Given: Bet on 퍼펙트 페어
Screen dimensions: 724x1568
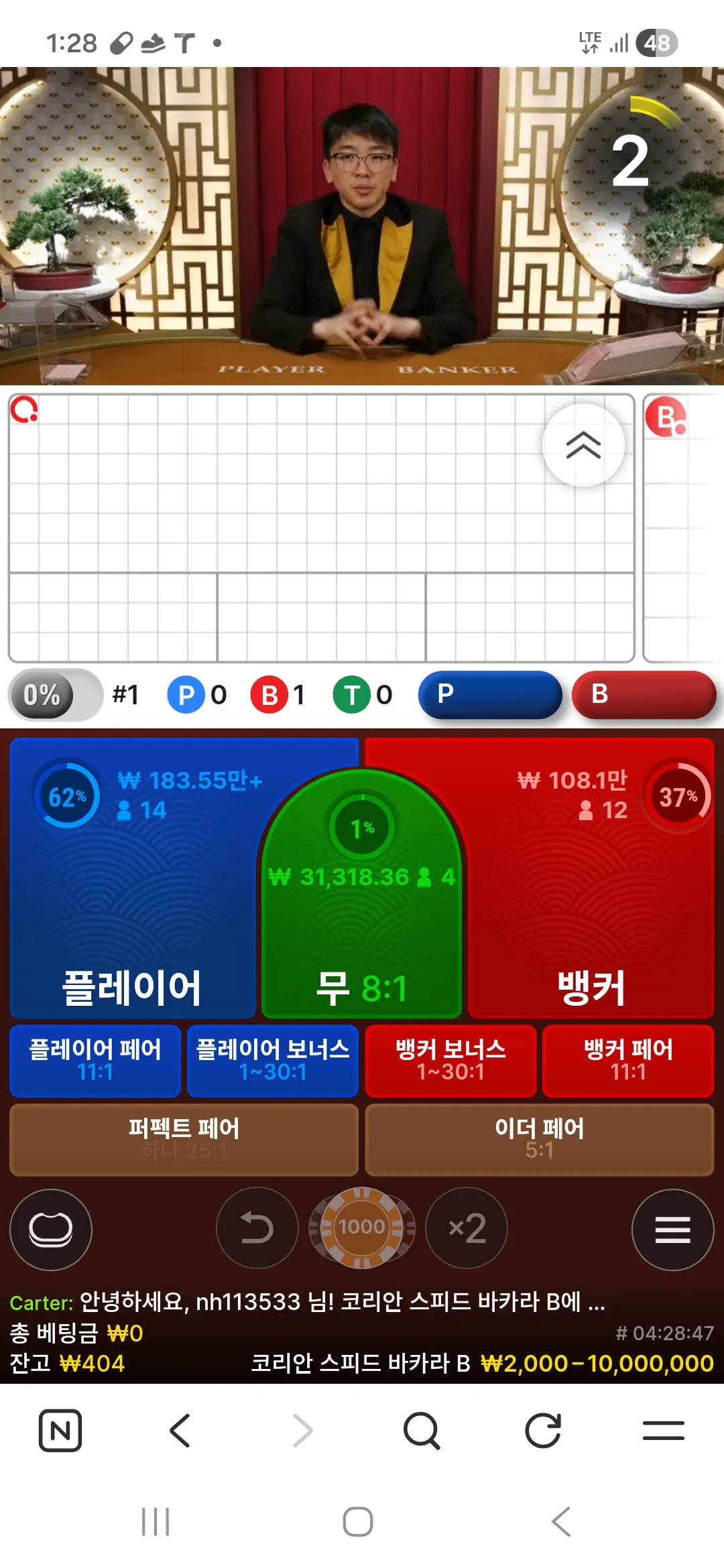Looking at the screenshot, I should 184,1140.
